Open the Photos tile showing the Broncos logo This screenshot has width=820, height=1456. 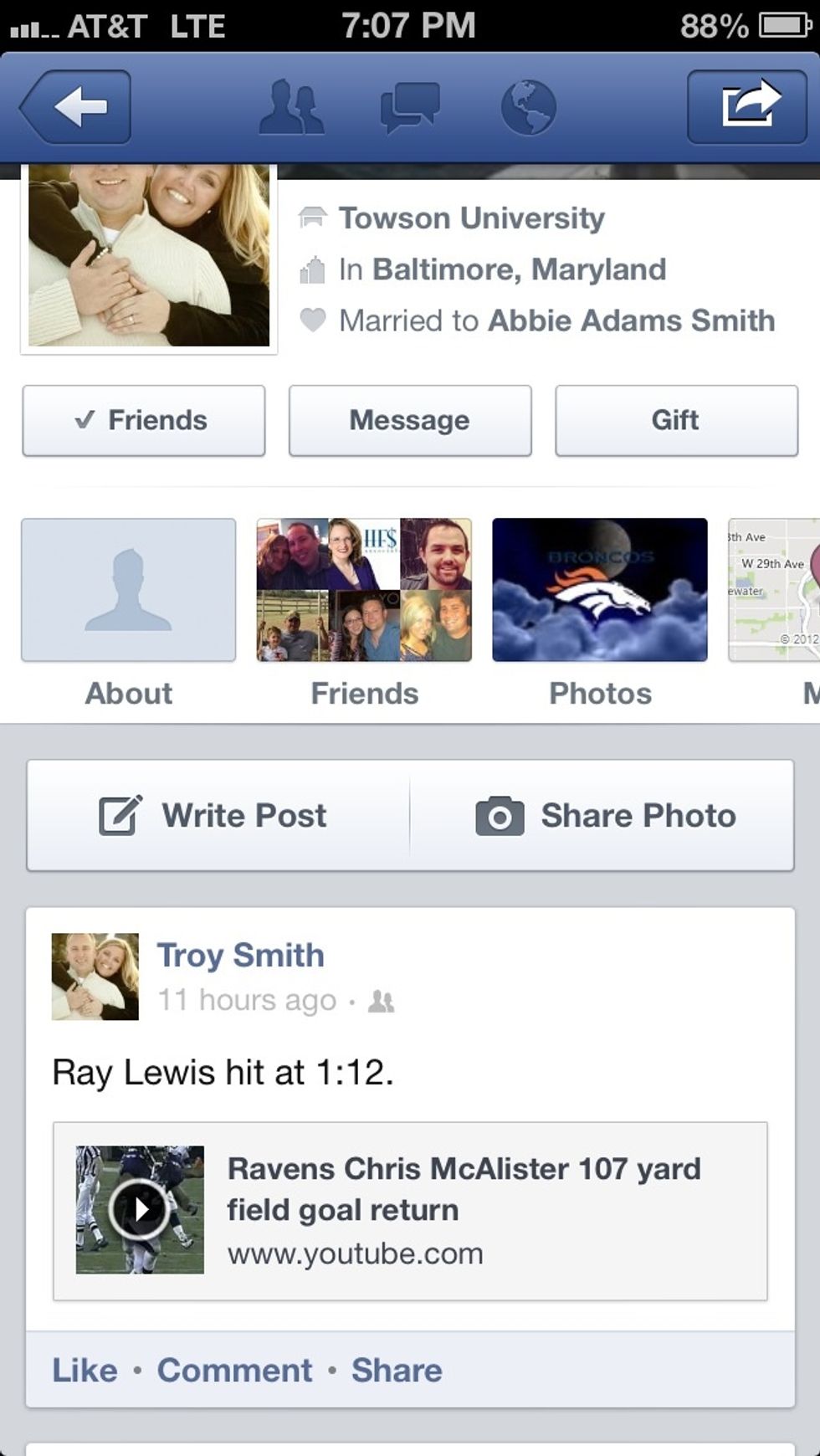600,590
